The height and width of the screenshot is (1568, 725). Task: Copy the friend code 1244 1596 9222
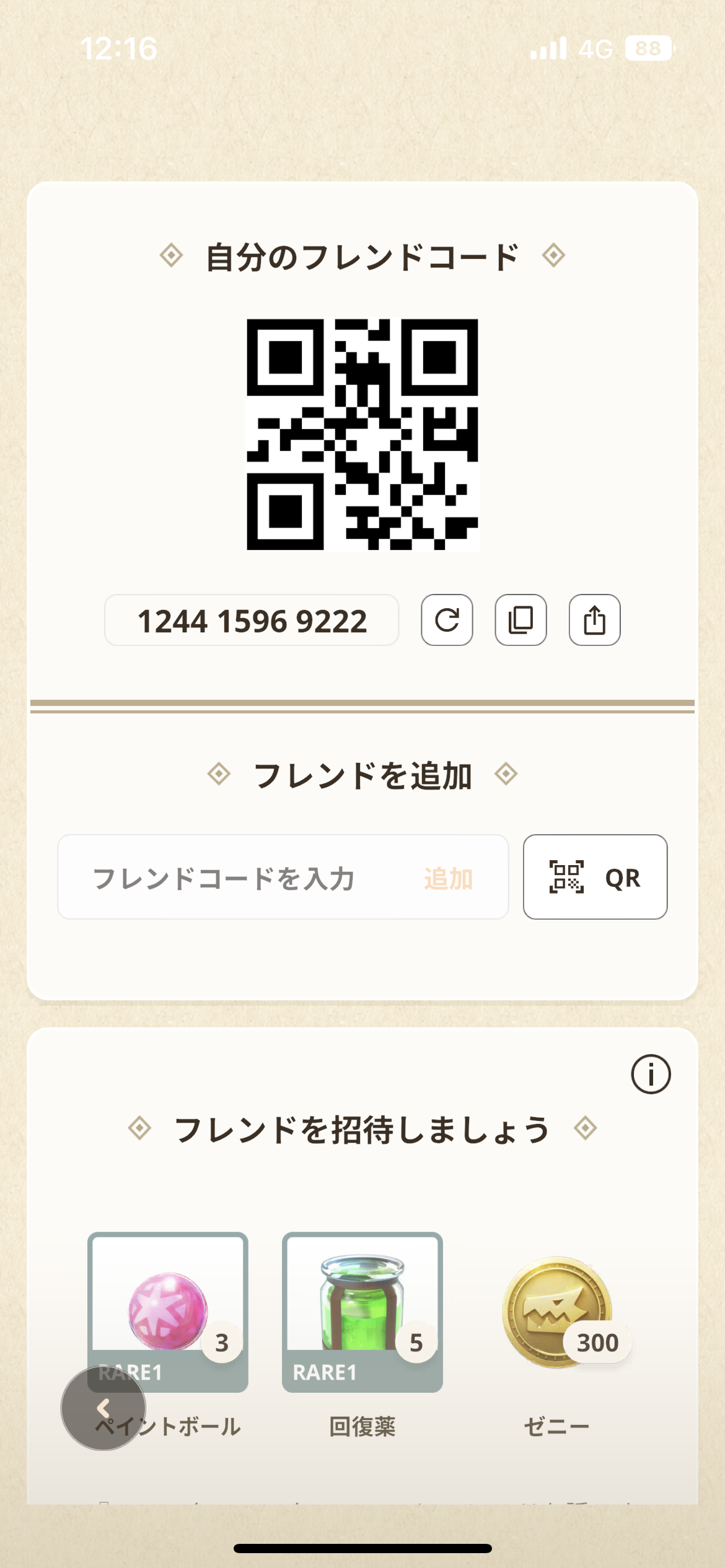521,620
